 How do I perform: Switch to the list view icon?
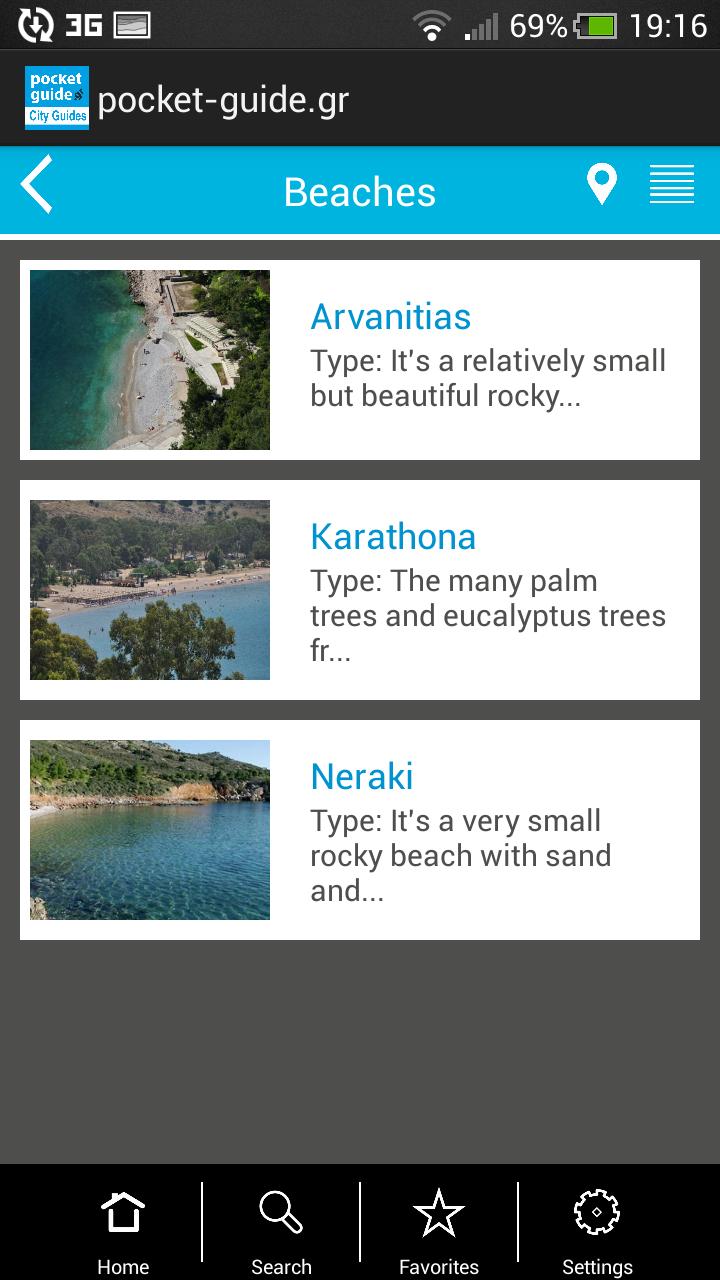671,185
